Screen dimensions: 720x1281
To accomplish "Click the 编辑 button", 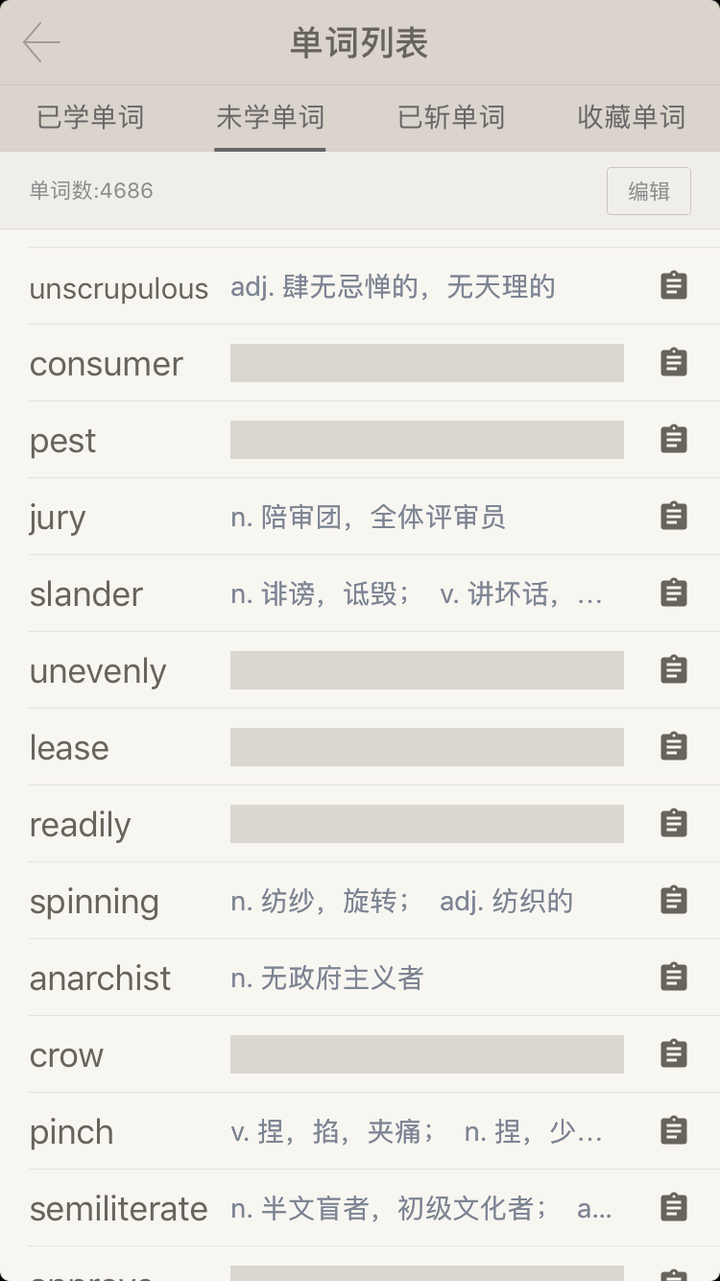I will pyautogui.click(x=648, y=191).
